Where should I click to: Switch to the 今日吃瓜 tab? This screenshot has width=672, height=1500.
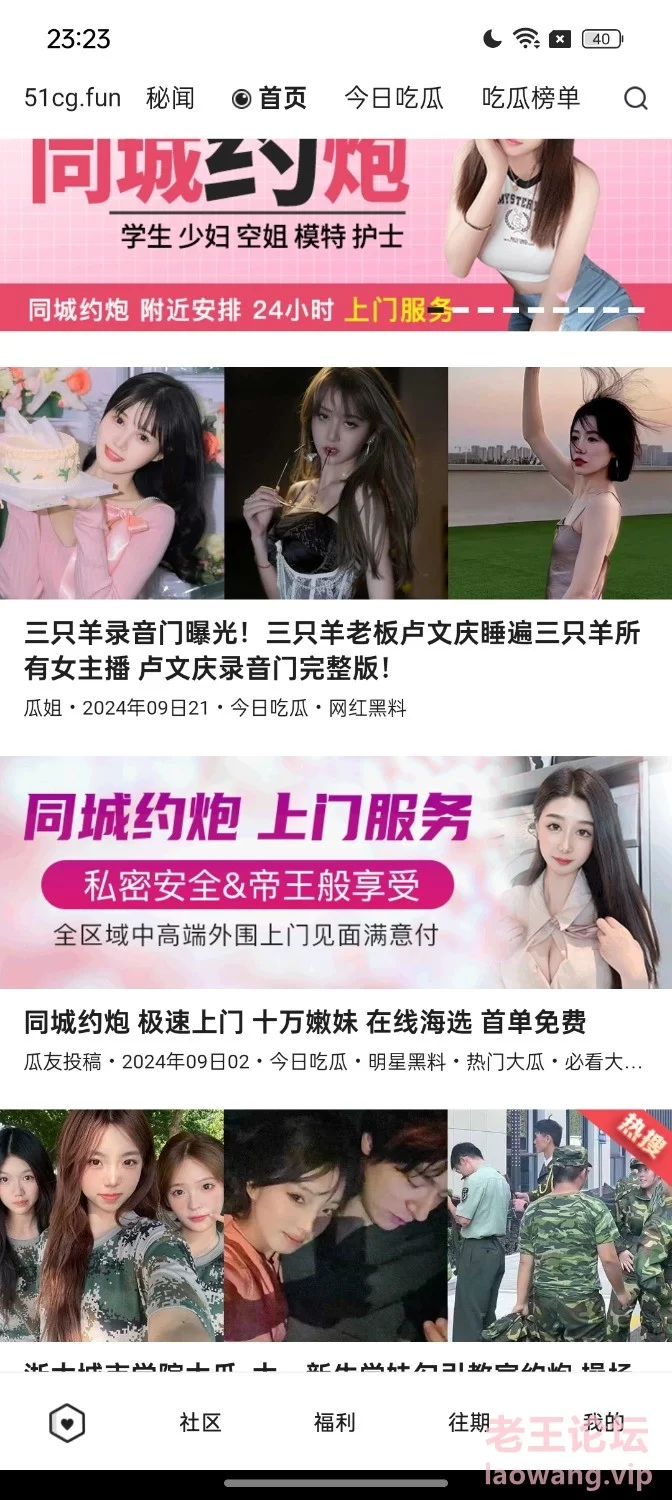pyautogui.click(x=394, y=98)
